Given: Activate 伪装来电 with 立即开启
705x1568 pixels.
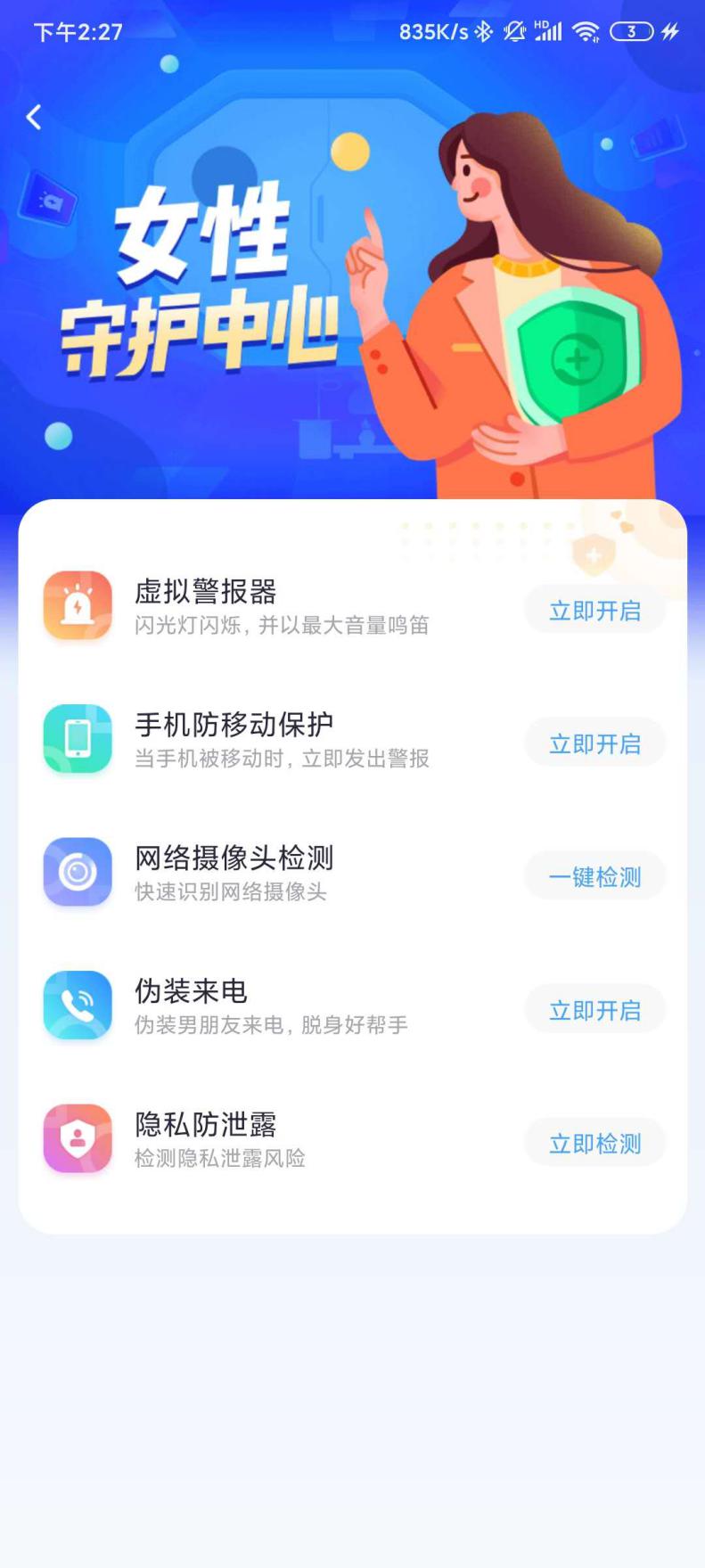Looking at the screenshot, I should [x=594, y=1010].
